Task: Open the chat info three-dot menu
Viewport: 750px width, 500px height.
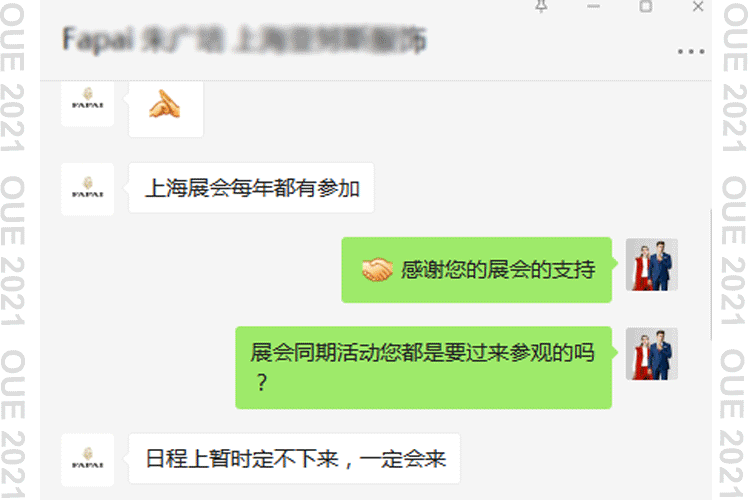Action: click(x=691, y=51)
